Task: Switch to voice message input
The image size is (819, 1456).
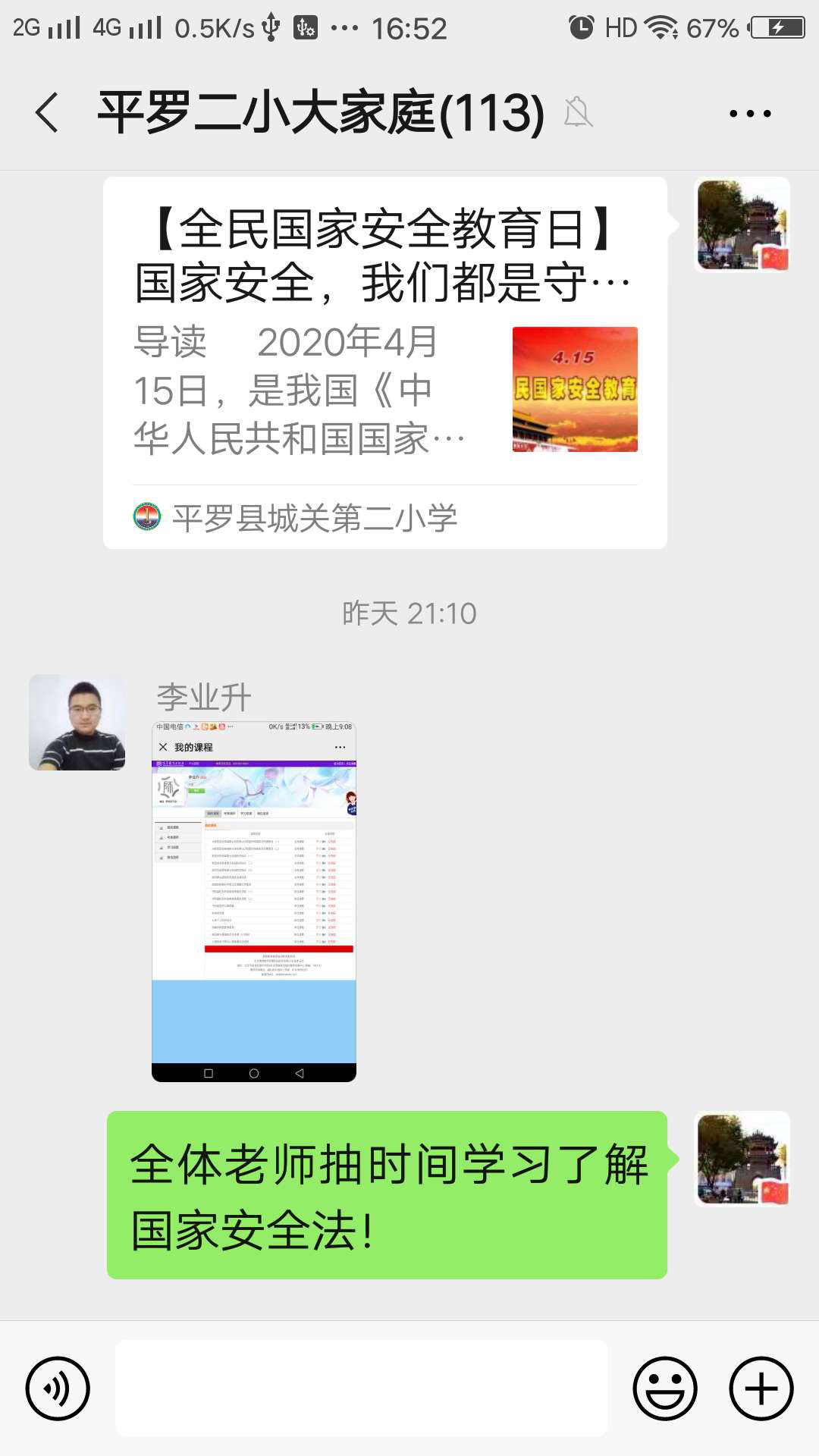Action: tap(58, 1388)
